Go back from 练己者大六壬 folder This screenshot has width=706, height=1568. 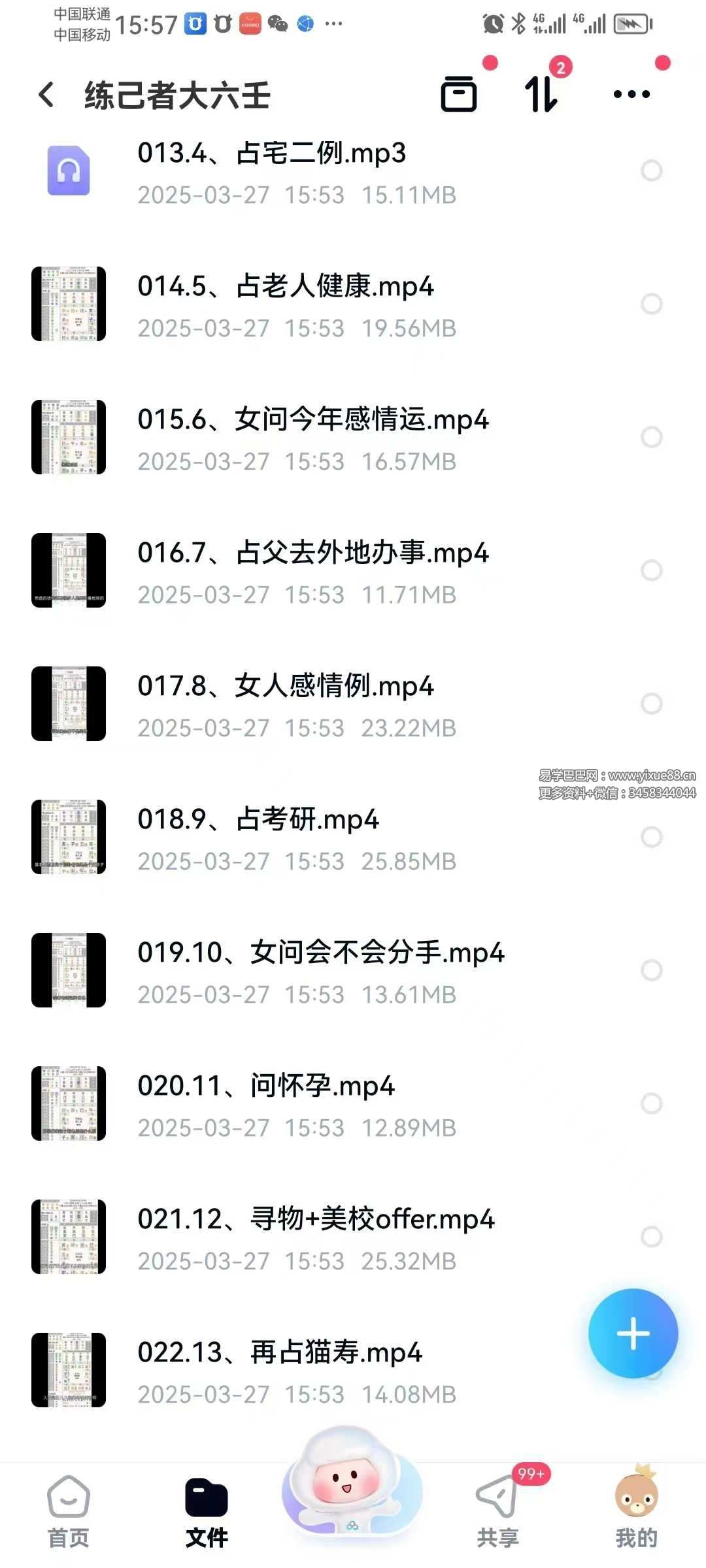pos(46,95)
